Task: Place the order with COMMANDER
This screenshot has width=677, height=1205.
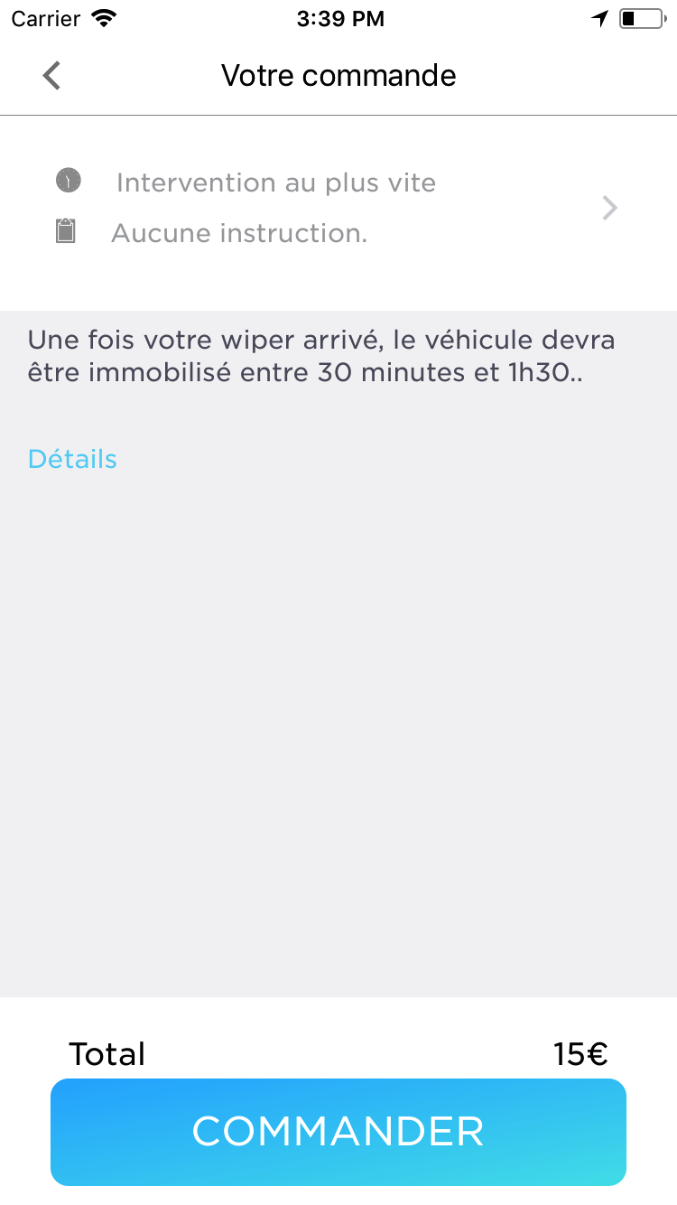Action: coord(338,1131)
